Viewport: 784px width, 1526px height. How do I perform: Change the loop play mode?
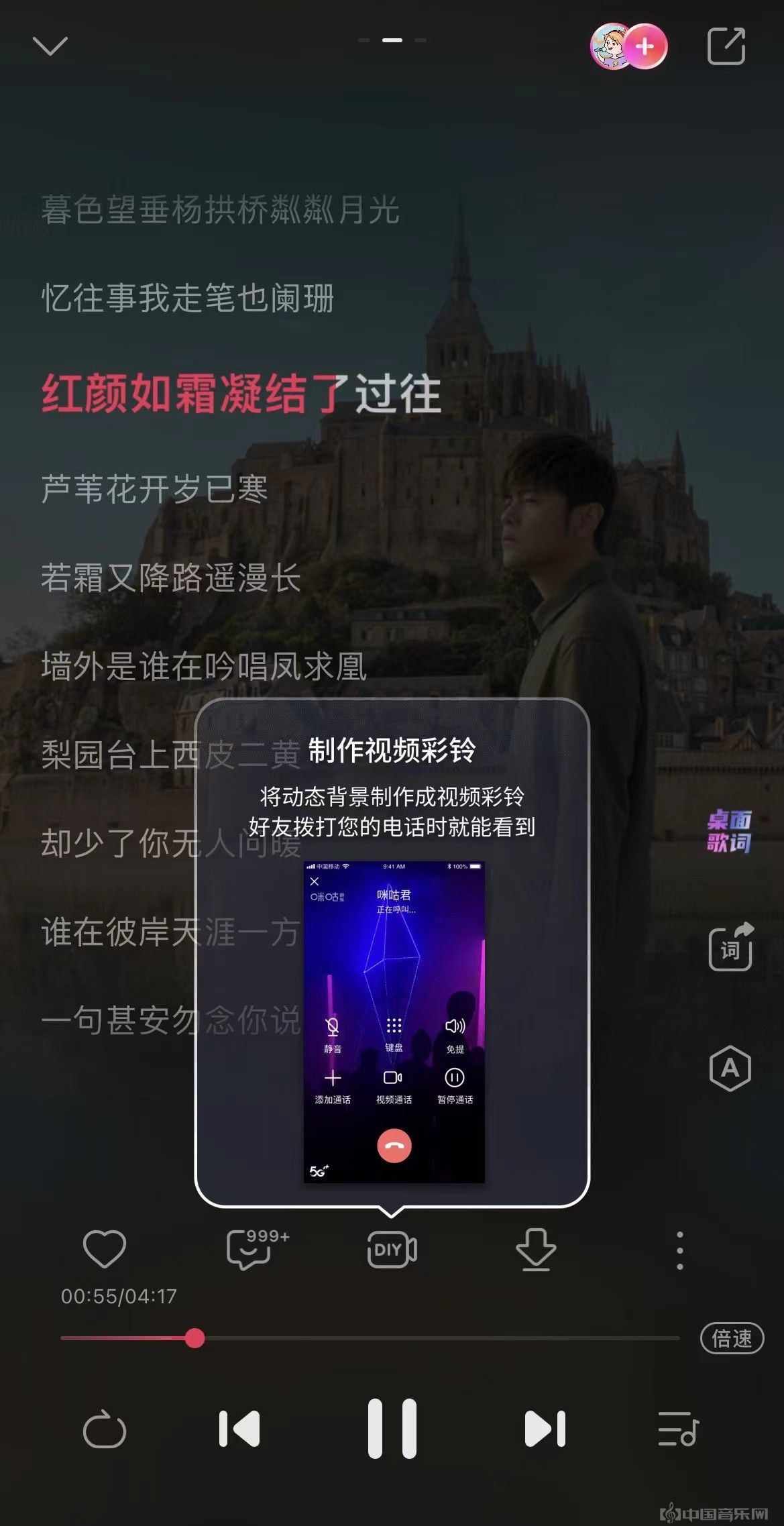104,1430
